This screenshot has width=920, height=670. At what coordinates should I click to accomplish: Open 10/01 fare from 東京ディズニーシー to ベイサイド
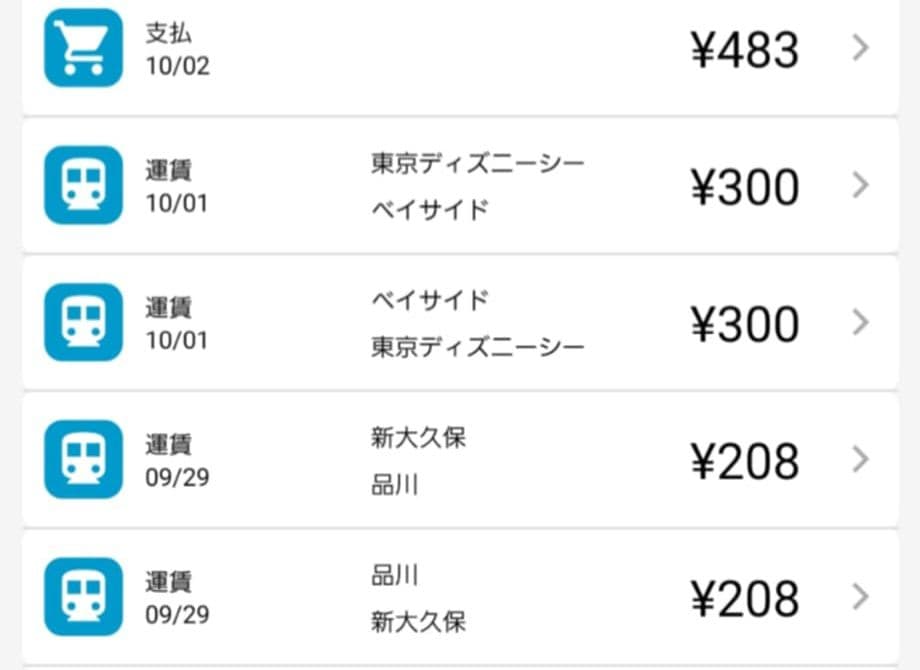click(x=460, y=186)
